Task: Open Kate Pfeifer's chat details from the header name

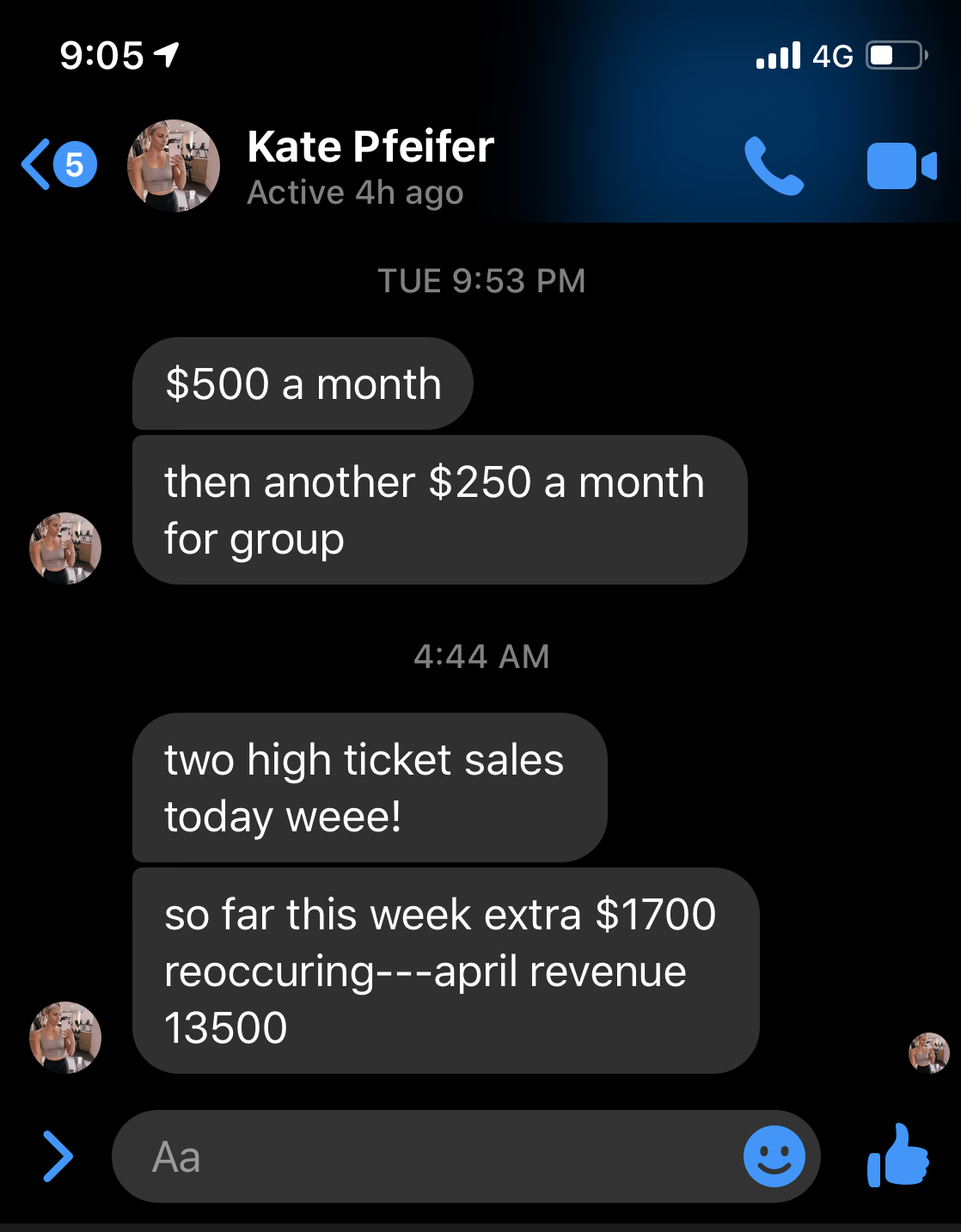Action: click(x=370, y=147)
